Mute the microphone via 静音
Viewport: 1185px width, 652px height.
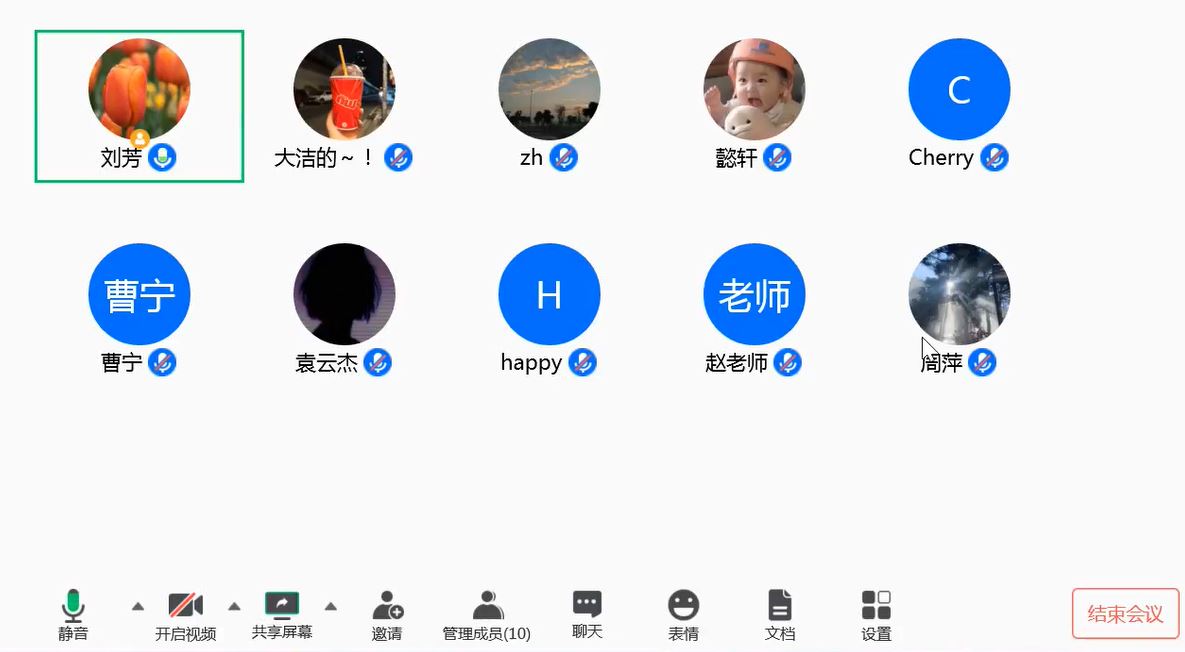click(72, 612)
